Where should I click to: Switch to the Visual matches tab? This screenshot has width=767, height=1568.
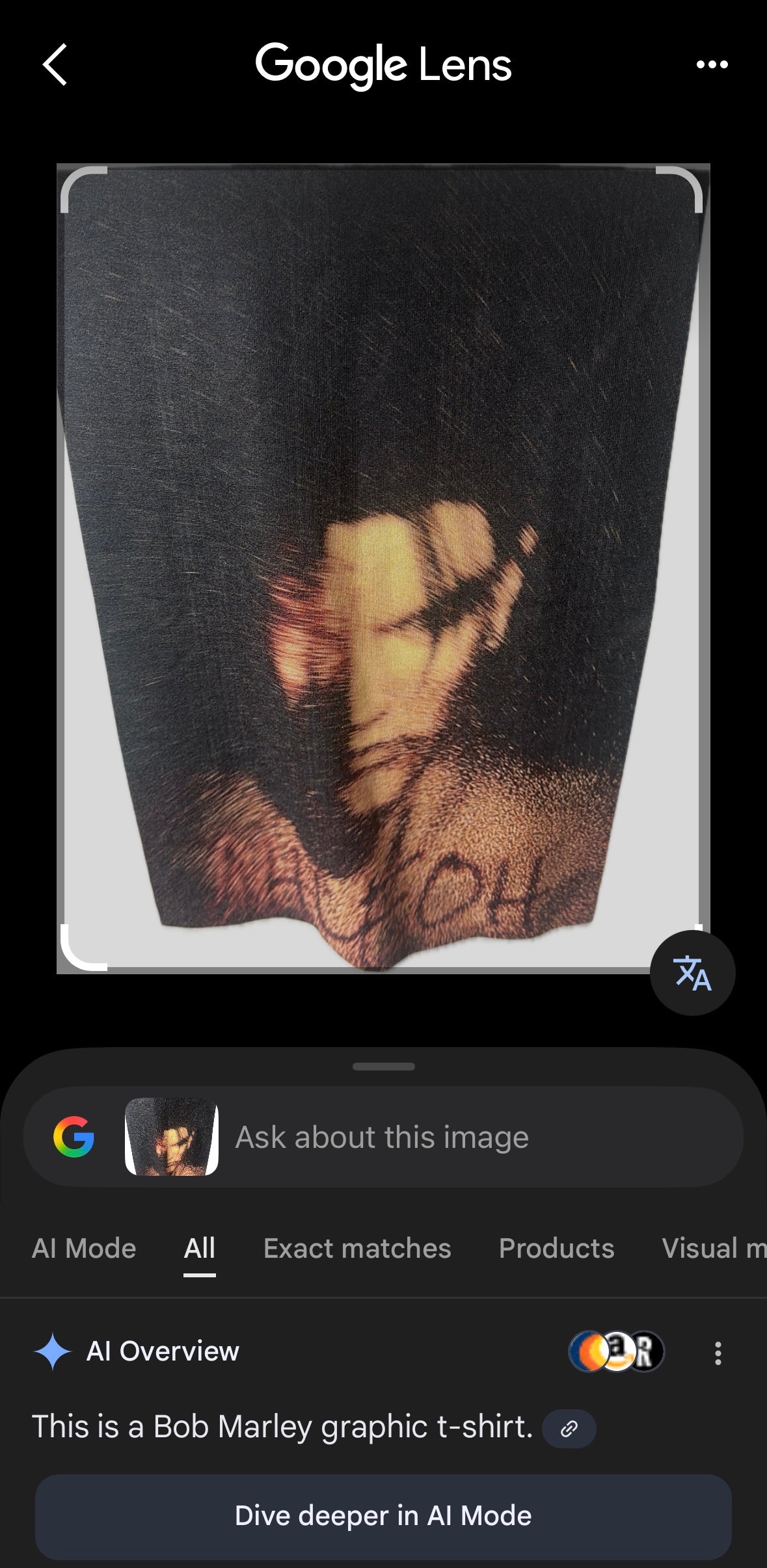pyautogui.click(x=713, y=1249)
